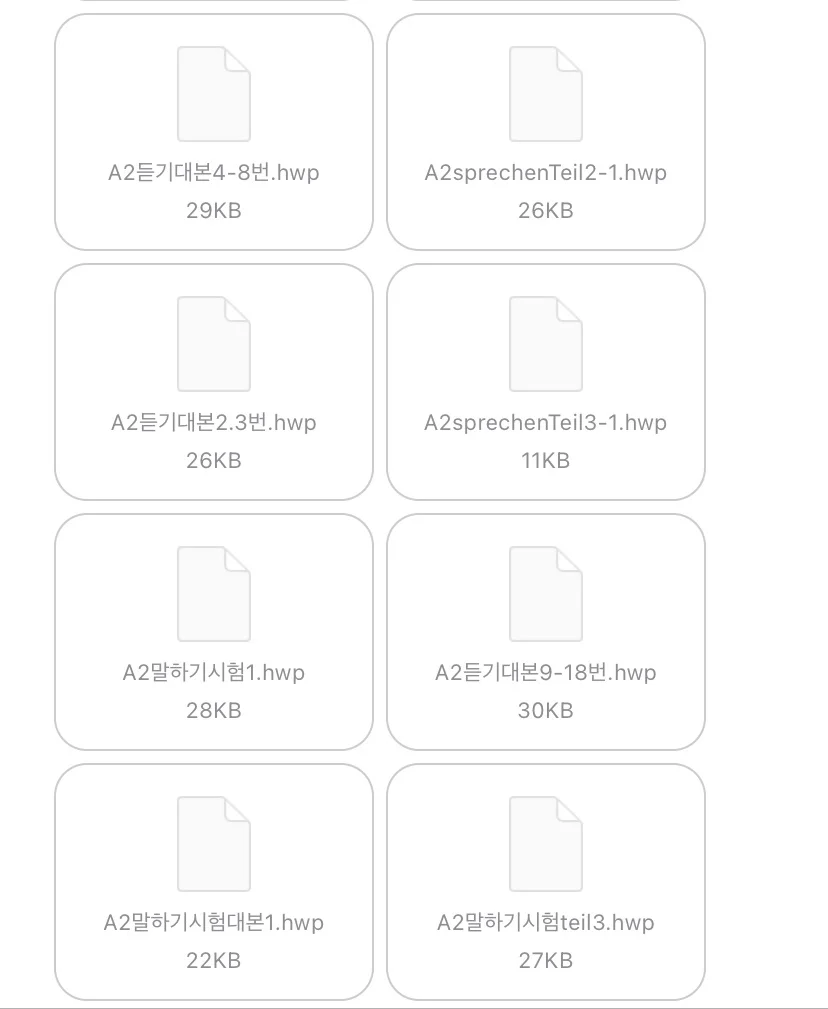The width and height of the screenshot is (828, 1009).
Task: Open A2sprechenTeil3-1.hwp file
Action: click(546, 382)
